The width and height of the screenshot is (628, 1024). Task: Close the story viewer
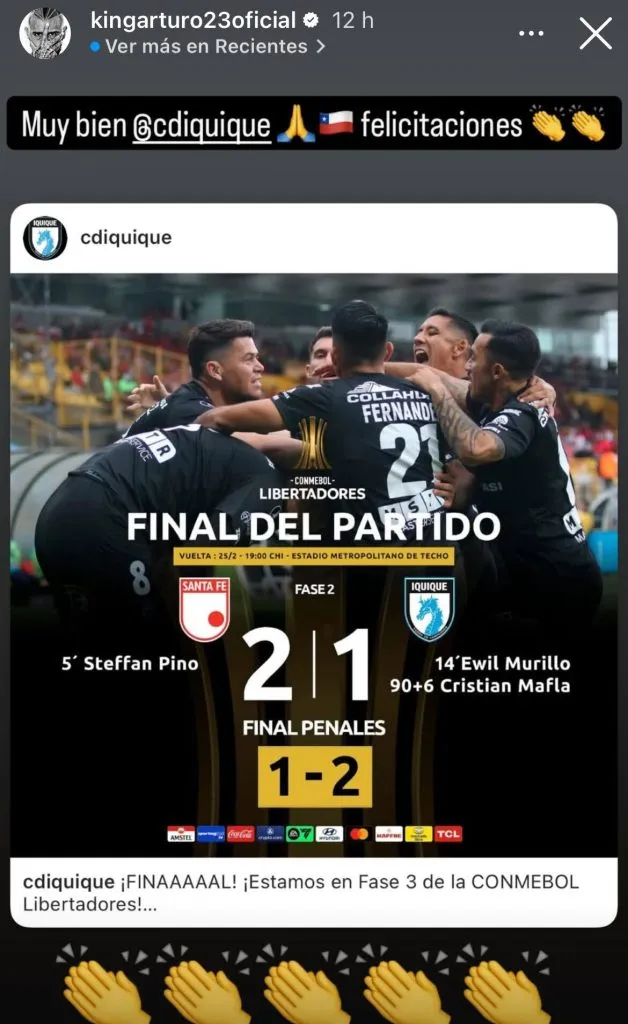pyautogui.click(x=595, y=34)
